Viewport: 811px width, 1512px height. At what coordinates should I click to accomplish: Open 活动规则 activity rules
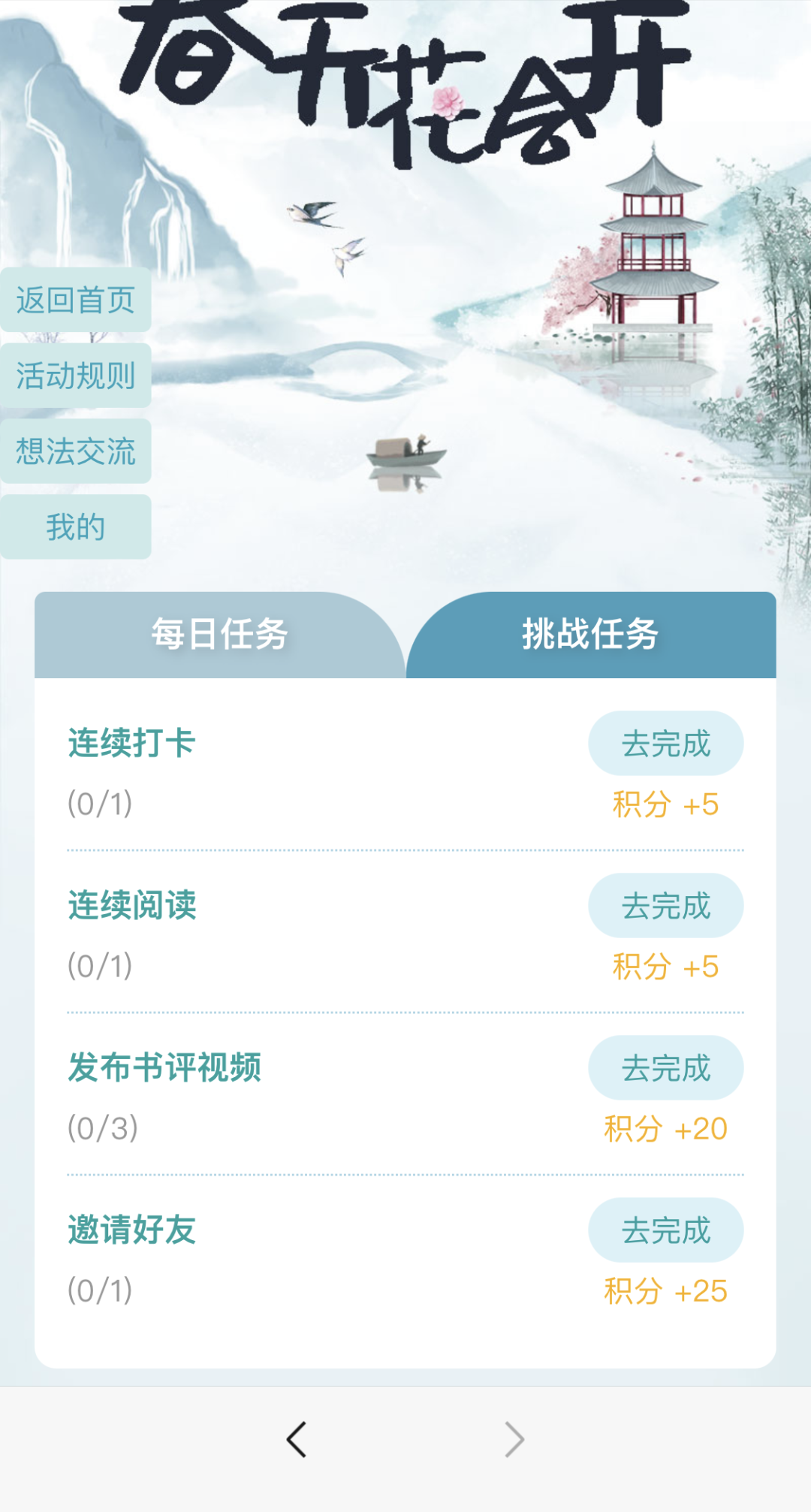tap(75, 376)
